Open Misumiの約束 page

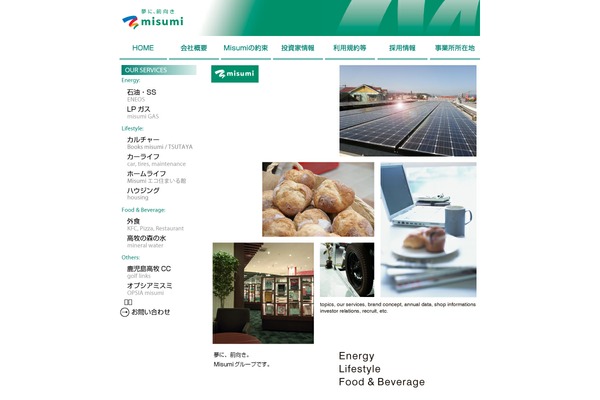245,48
